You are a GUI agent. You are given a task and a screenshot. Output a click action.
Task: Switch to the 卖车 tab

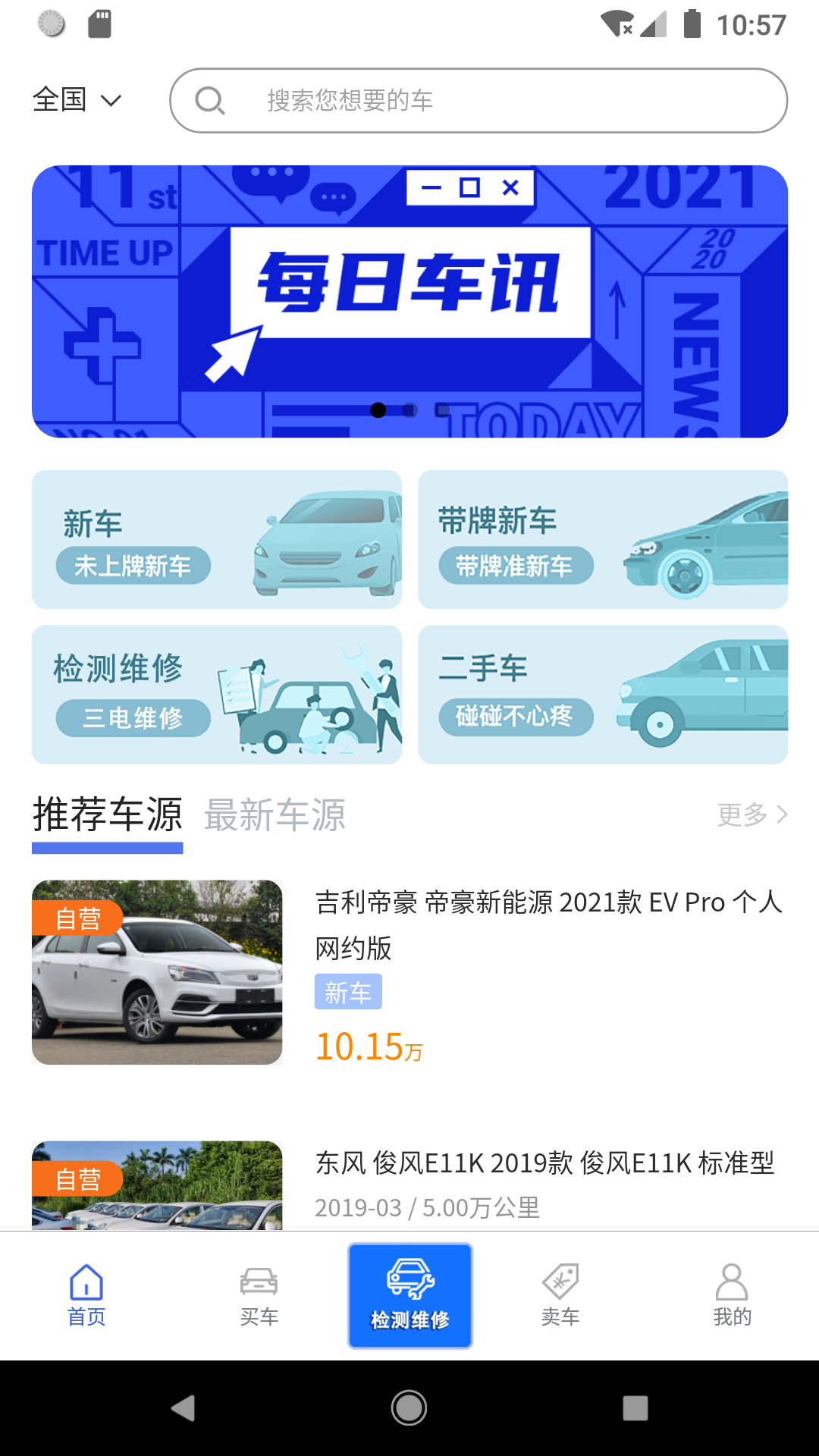560,1295
